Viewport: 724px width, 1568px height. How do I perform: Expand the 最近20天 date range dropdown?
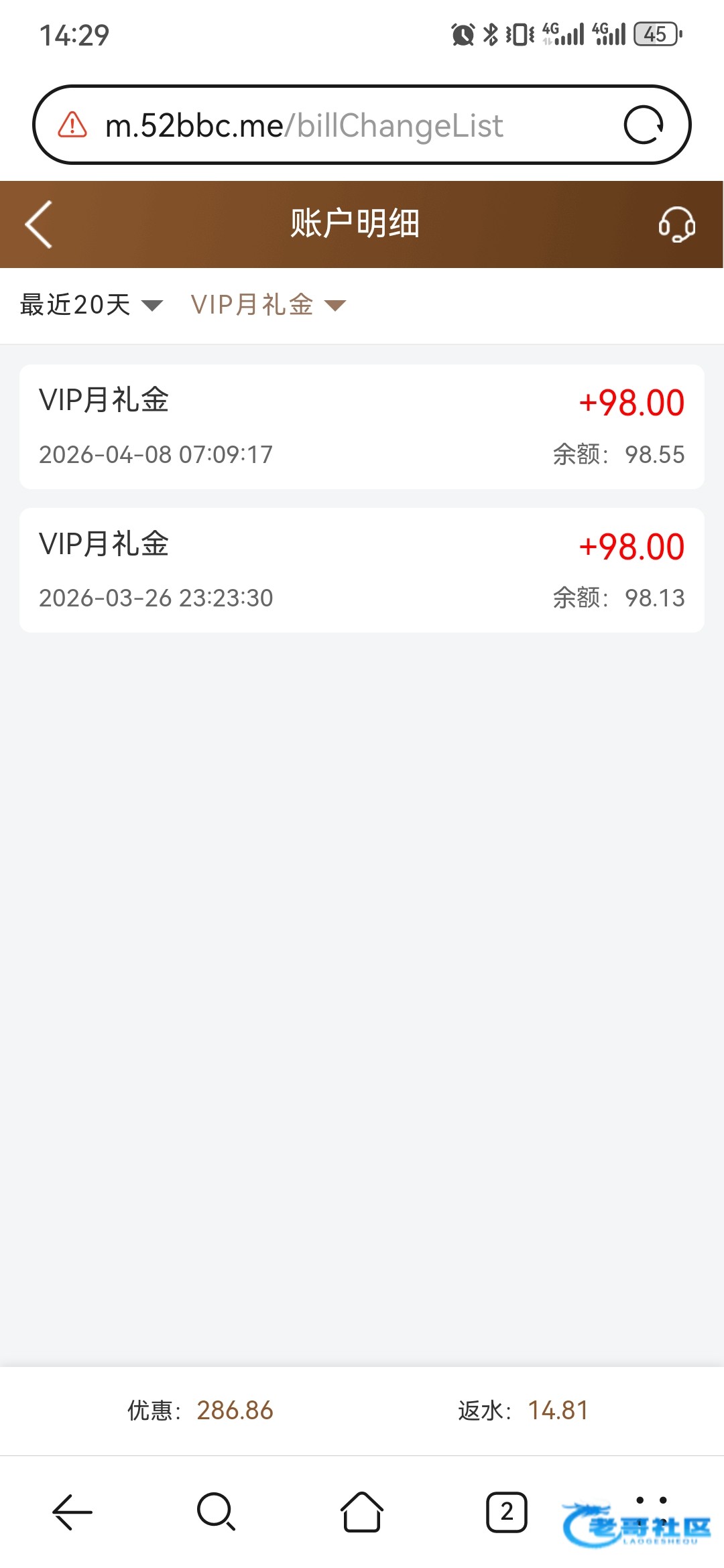click(x=91, y=305)
